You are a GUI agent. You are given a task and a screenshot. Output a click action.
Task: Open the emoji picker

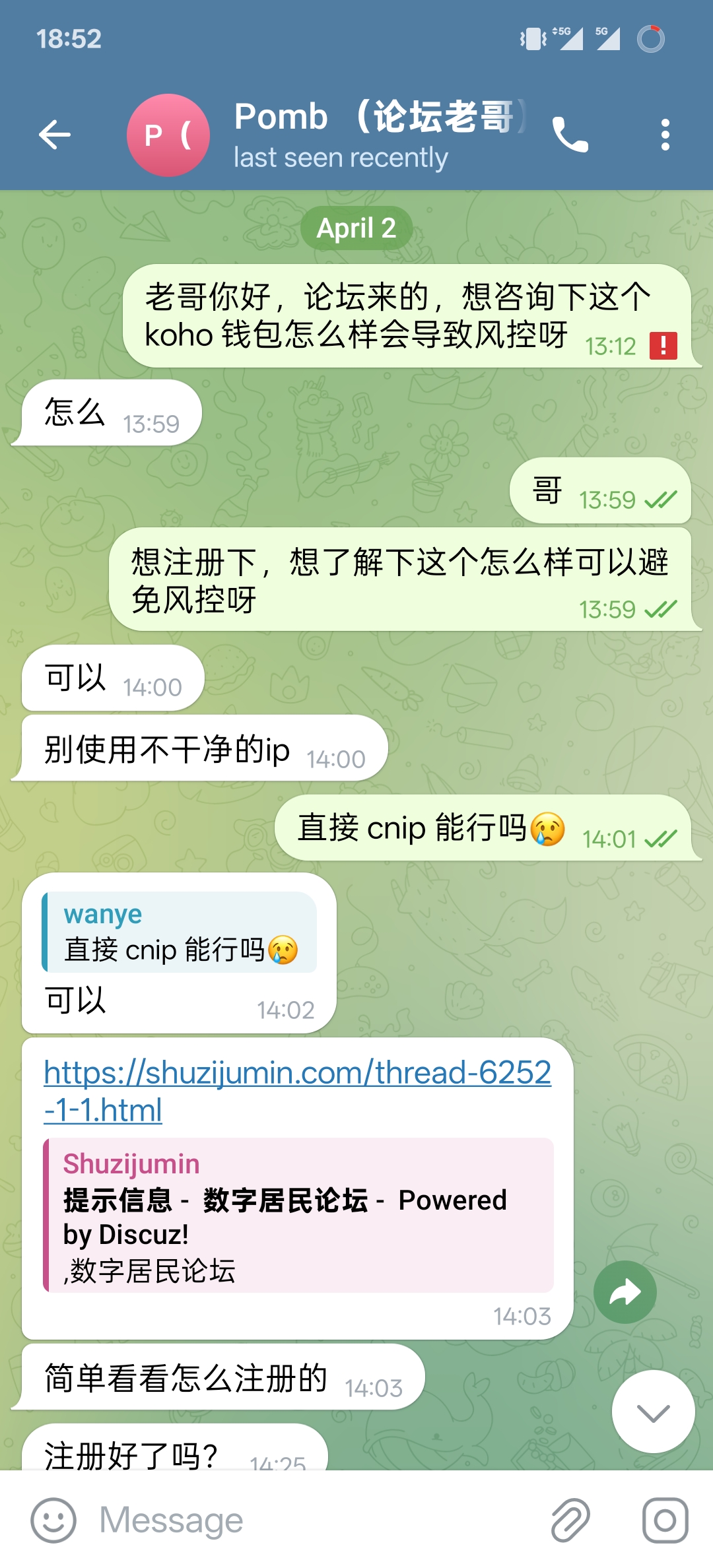tap(53, 1520)
